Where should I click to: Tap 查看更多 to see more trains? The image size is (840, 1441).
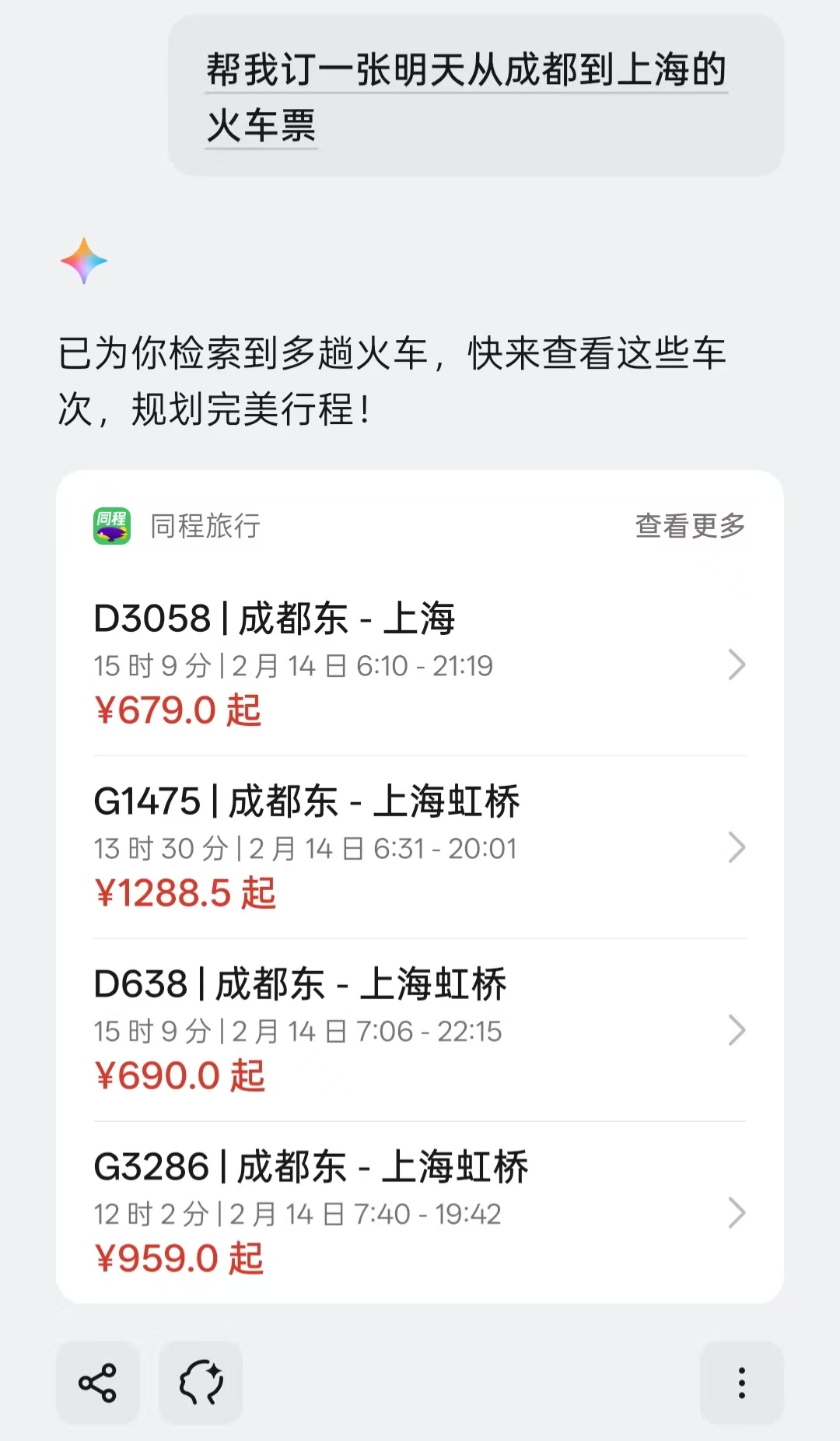pyautogui.click(x=690, y=526)
